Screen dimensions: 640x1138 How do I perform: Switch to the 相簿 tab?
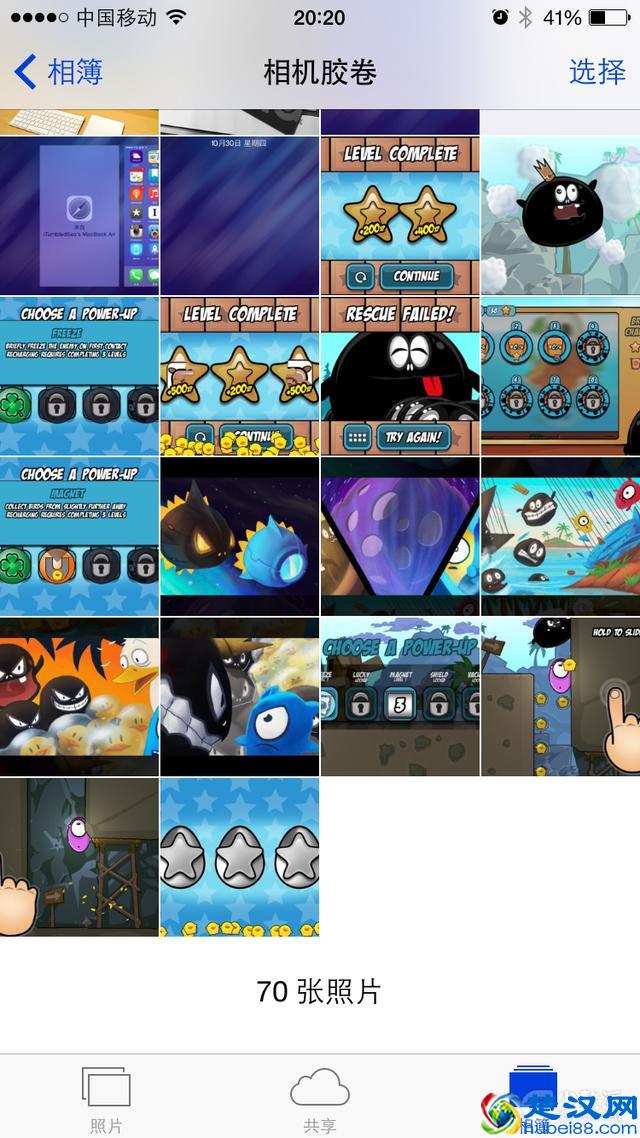(x=533, y=1098)
